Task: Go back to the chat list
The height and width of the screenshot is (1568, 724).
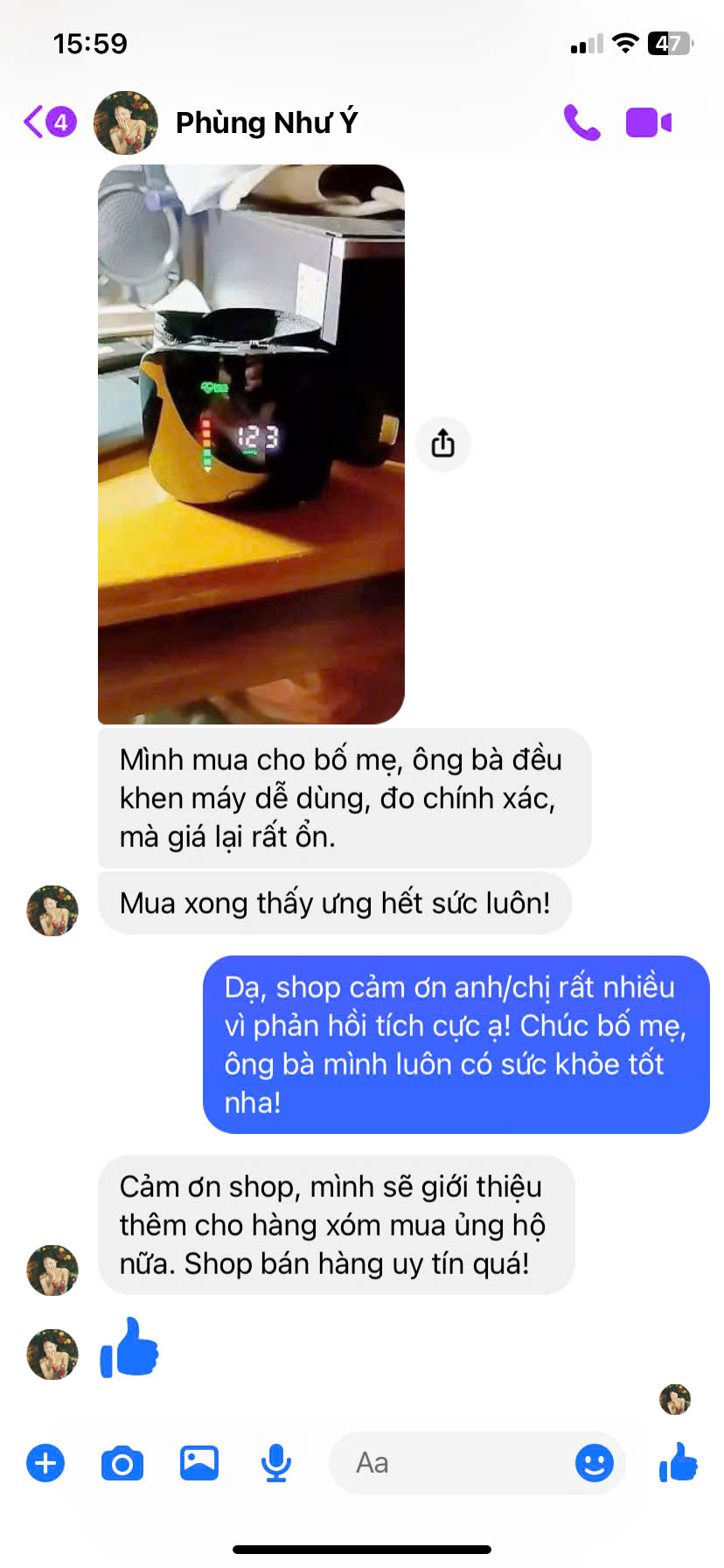Action: pos(49,122)
